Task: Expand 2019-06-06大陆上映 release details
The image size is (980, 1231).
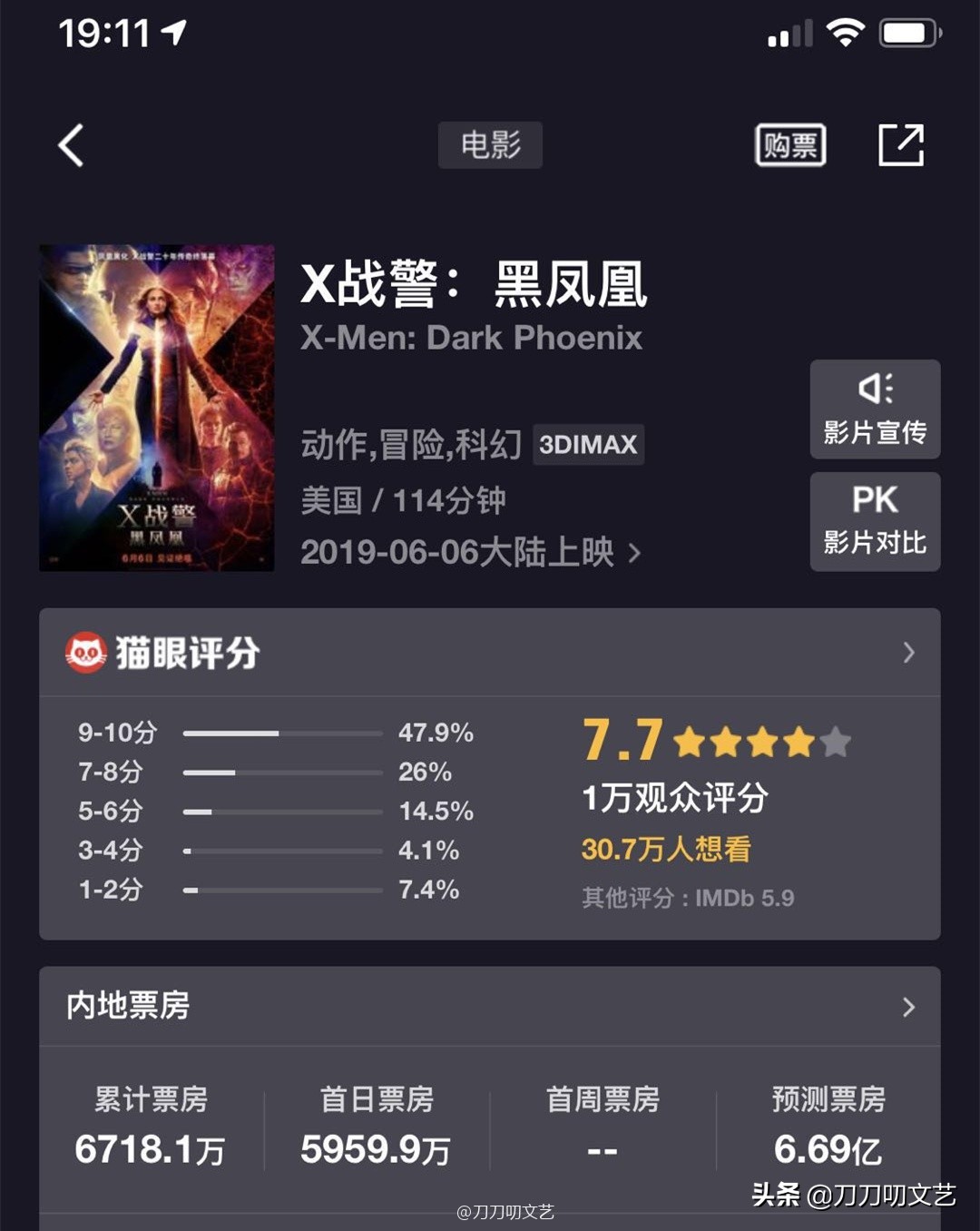Action: 468,553
